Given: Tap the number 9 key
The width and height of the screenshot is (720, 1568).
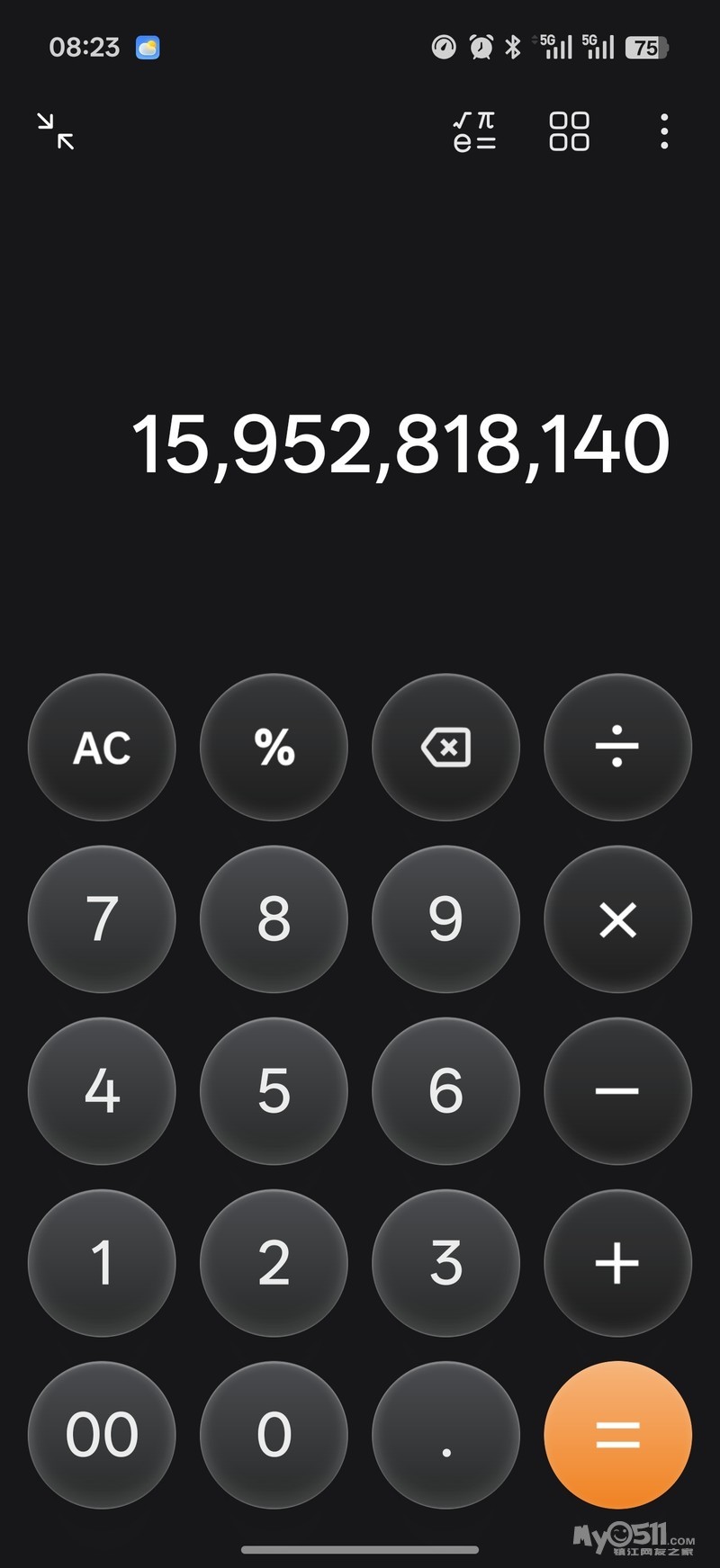Looking at the screenshot, I should tap(445, 918).
